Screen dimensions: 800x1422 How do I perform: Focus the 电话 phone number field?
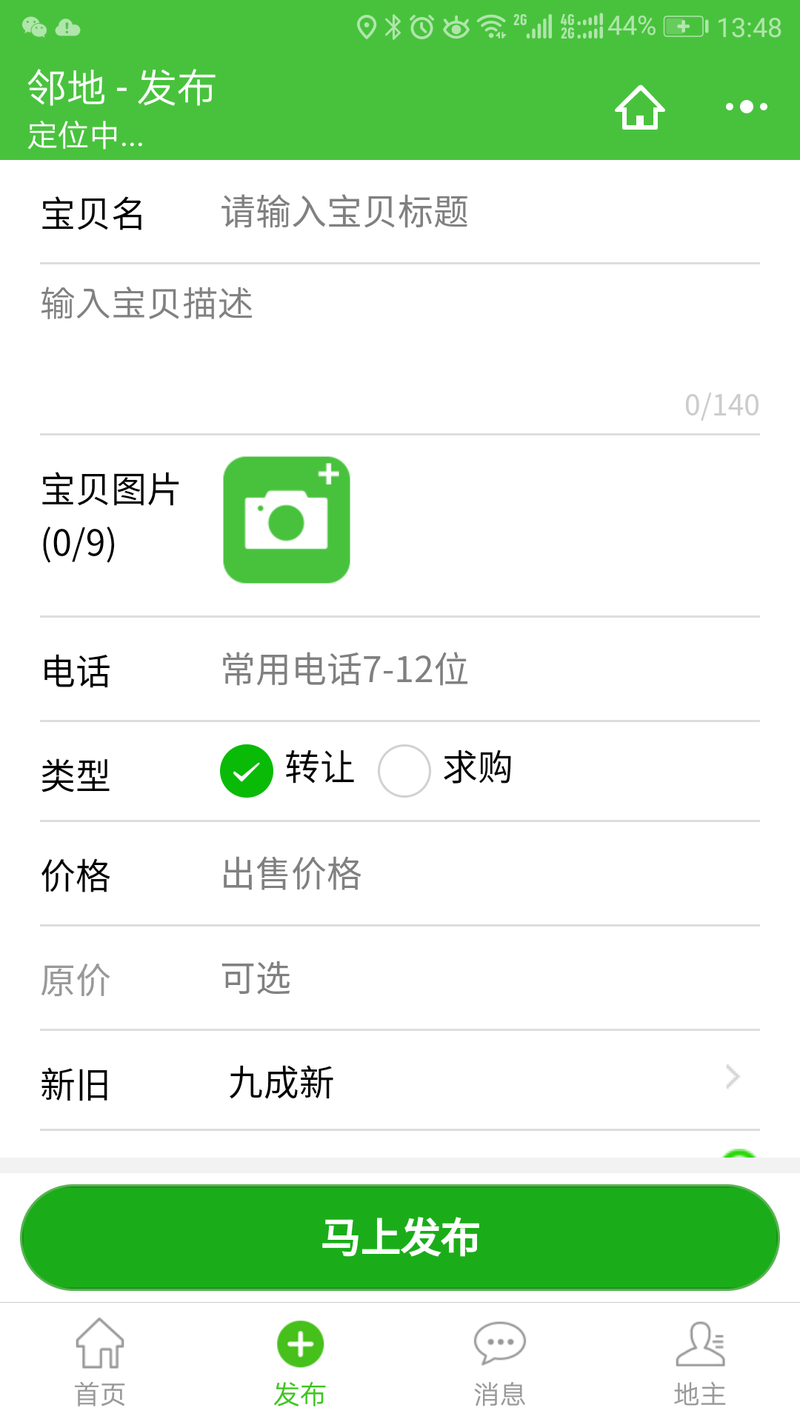480,670
